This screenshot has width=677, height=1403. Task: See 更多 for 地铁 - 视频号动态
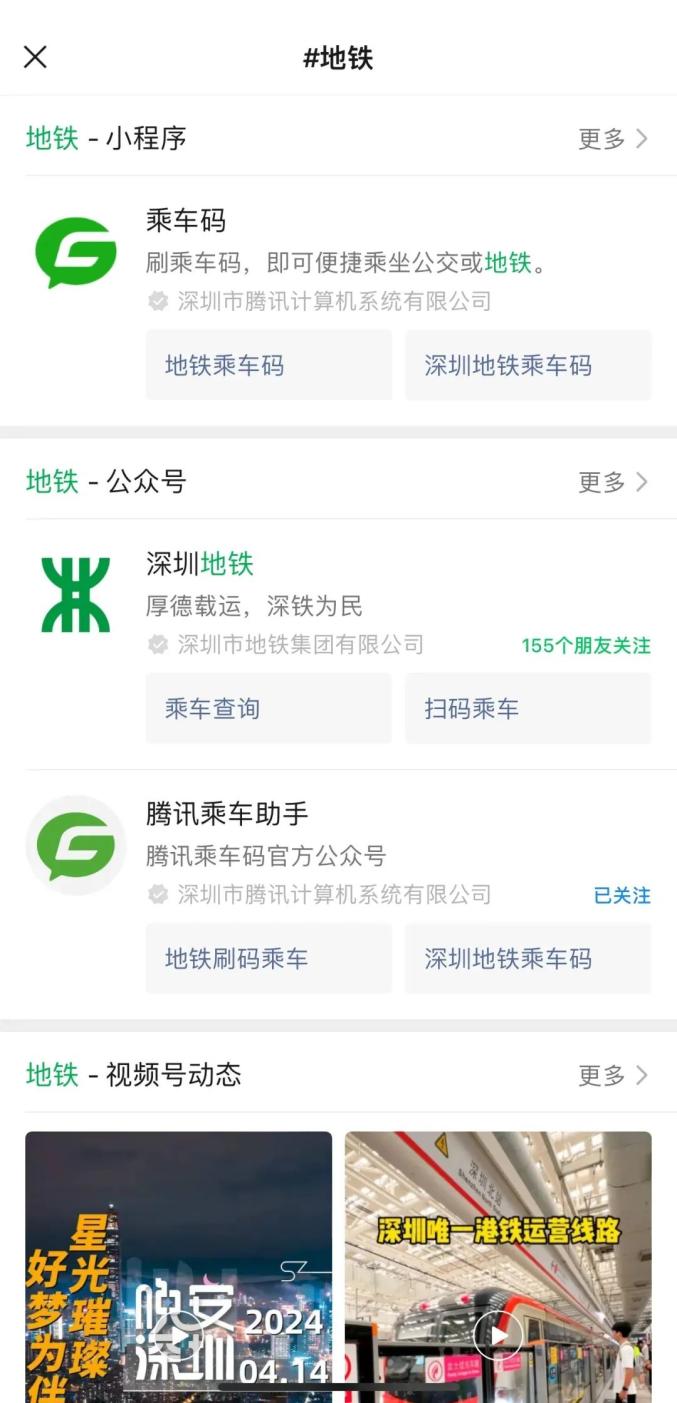pyautogui.click(x=613, y=1075)
